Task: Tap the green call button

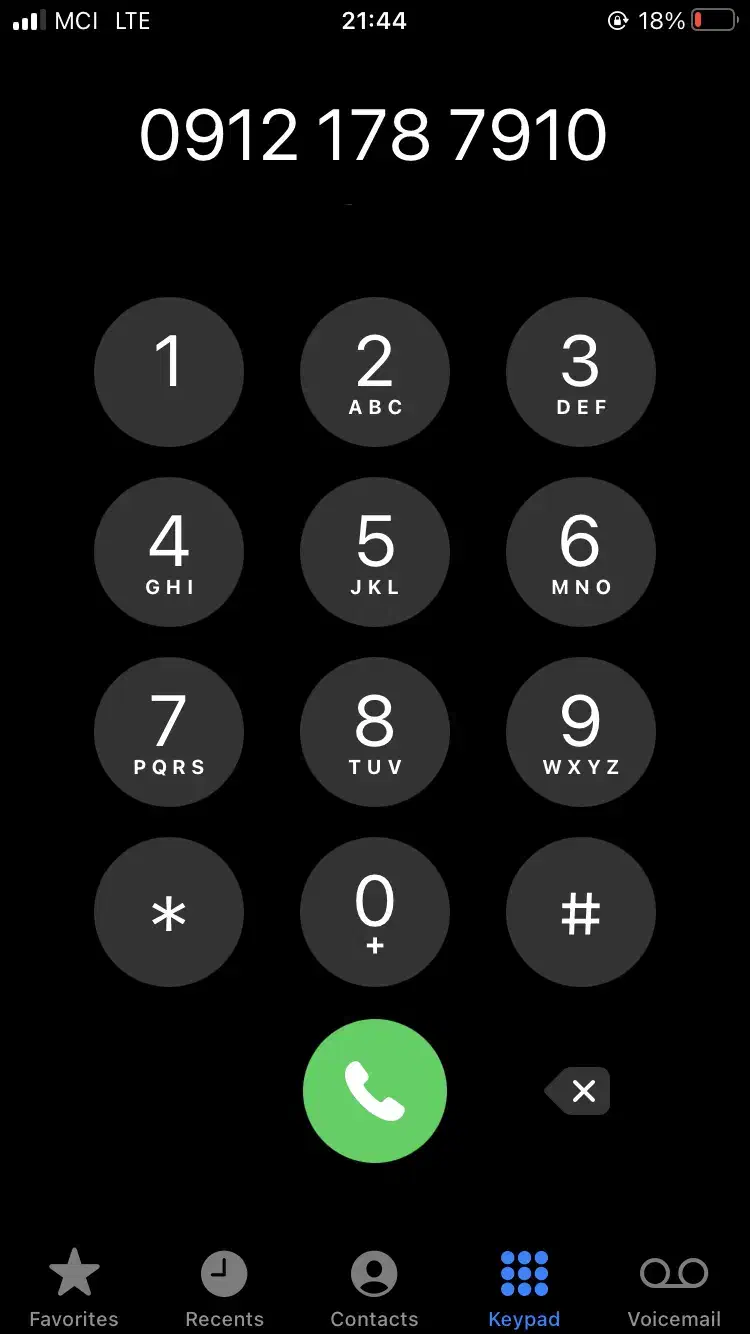Action: pyautogui.click(x=375, y=1091)
